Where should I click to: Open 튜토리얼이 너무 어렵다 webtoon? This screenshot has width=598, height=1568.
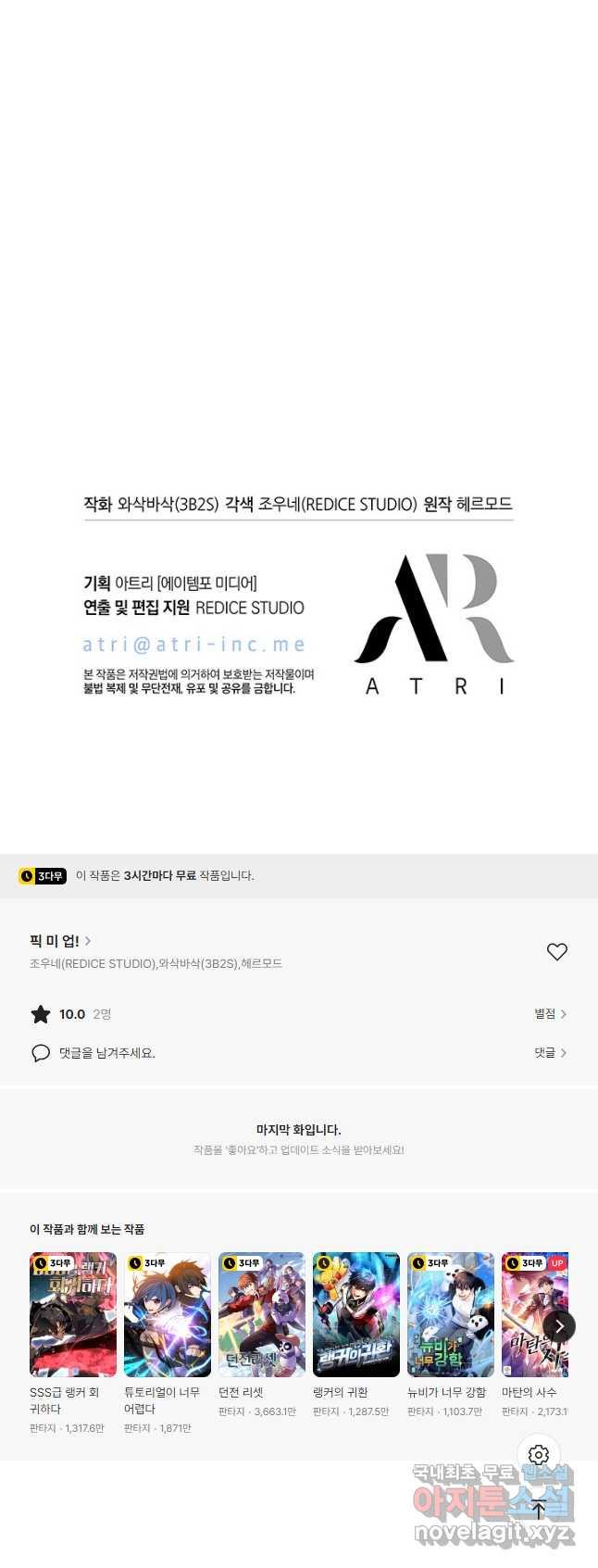(168, 1314)
